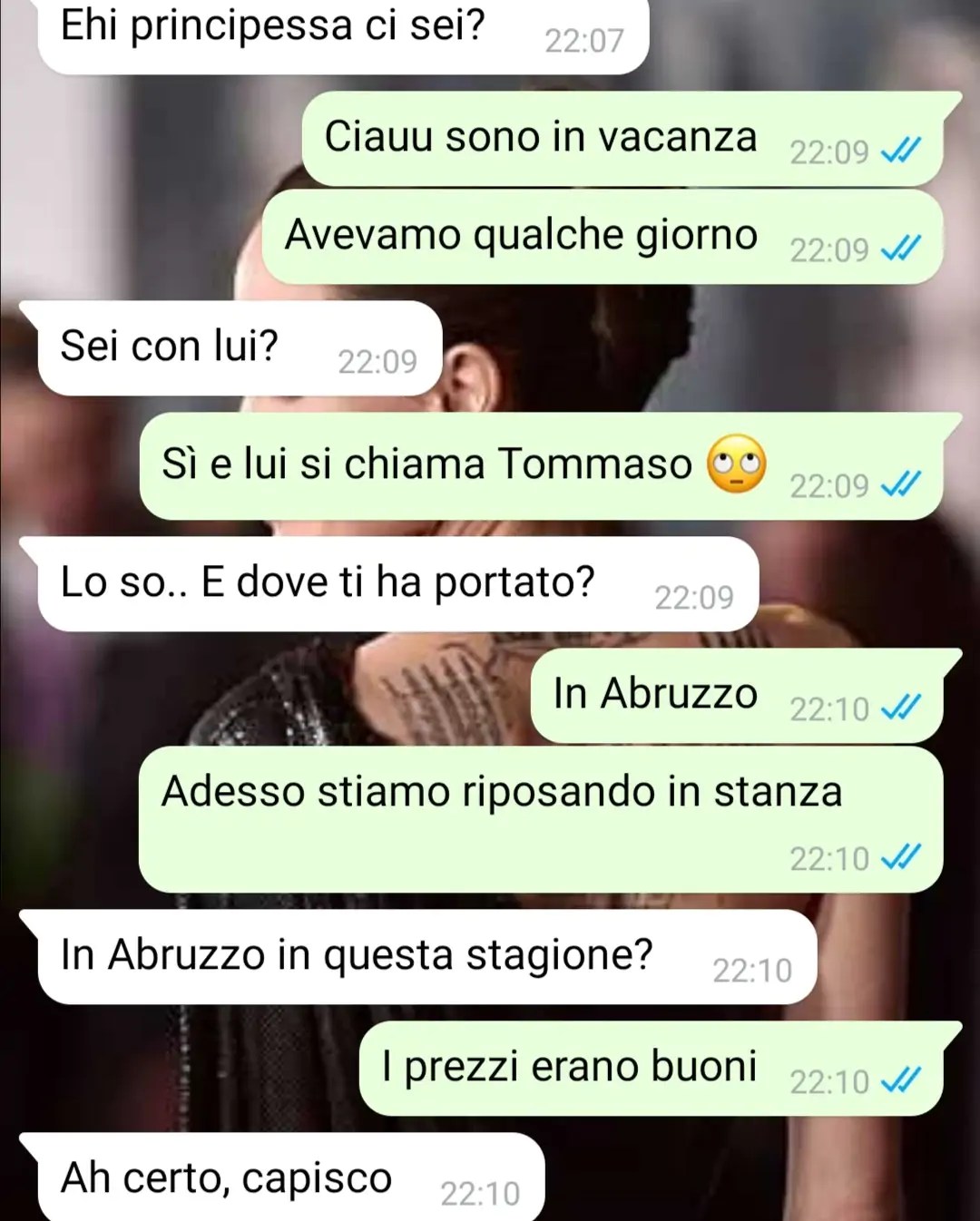The image size is (980, 1221).
Task: Select the bubble 'Lo so.. E dove ti ha portato?'
Action: pyautogui.click(x=327, y=582)
